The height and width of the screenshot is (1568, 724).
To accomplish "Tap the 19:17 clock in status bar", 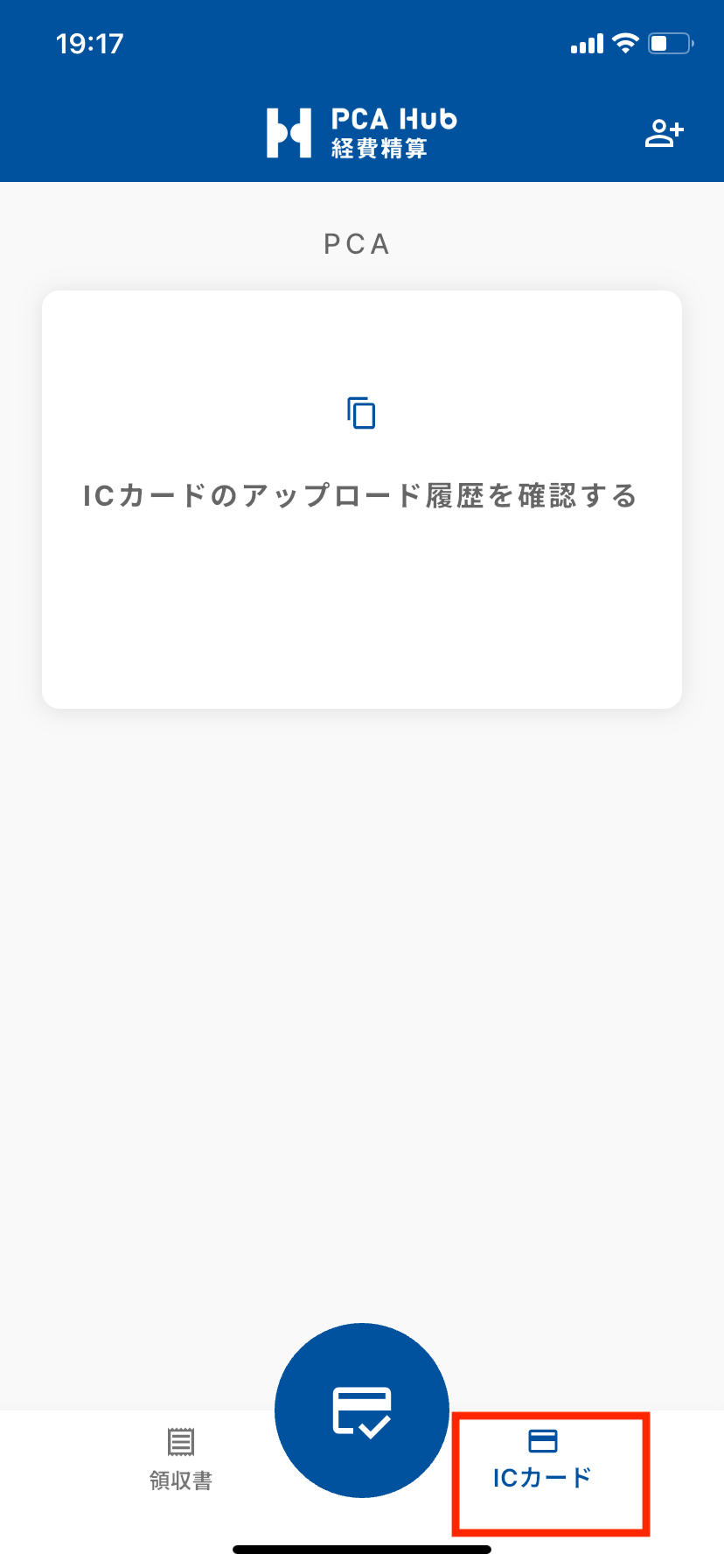I will [x=91, y=42].
